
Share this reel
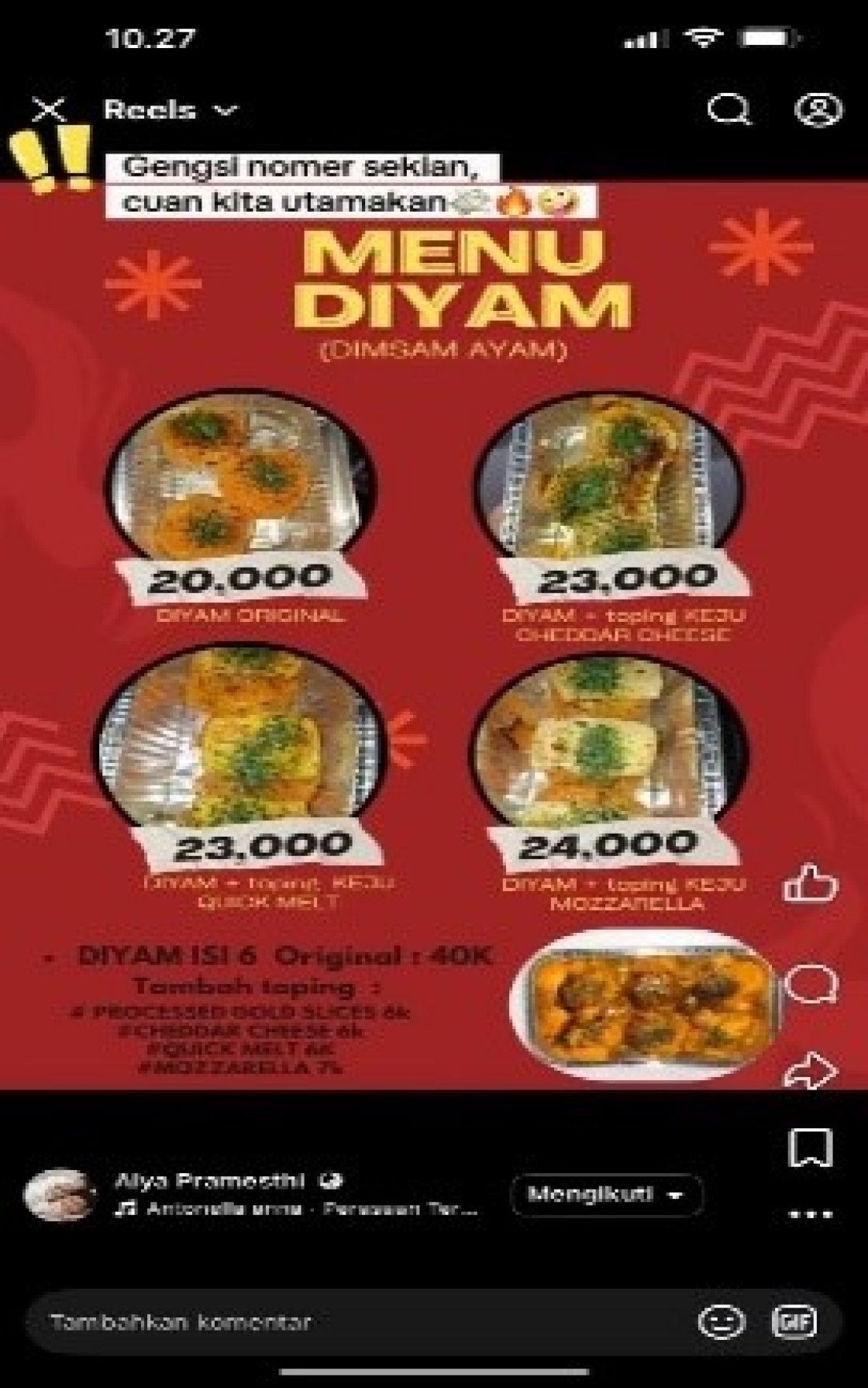click(811, 1071)
